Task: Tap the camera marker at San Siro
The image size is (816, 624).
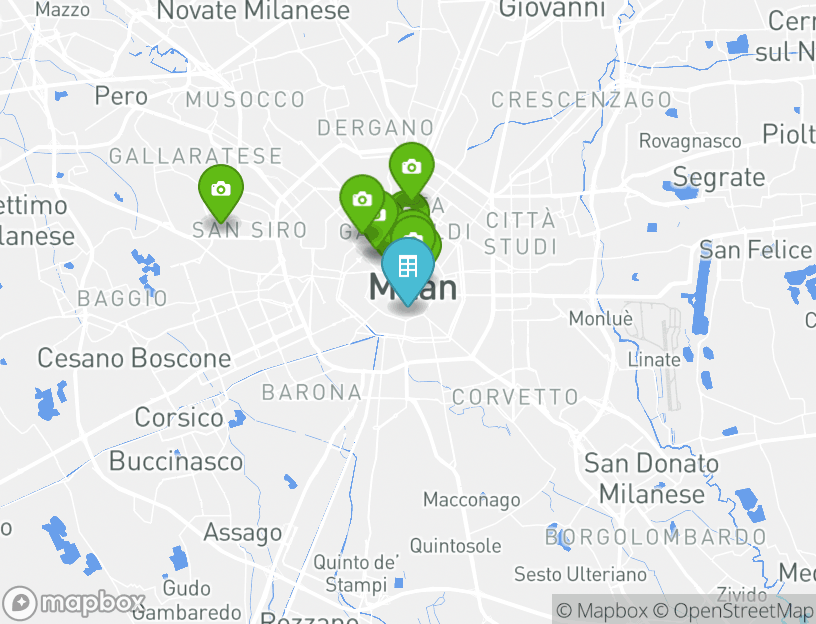Action: coord(221,190)
